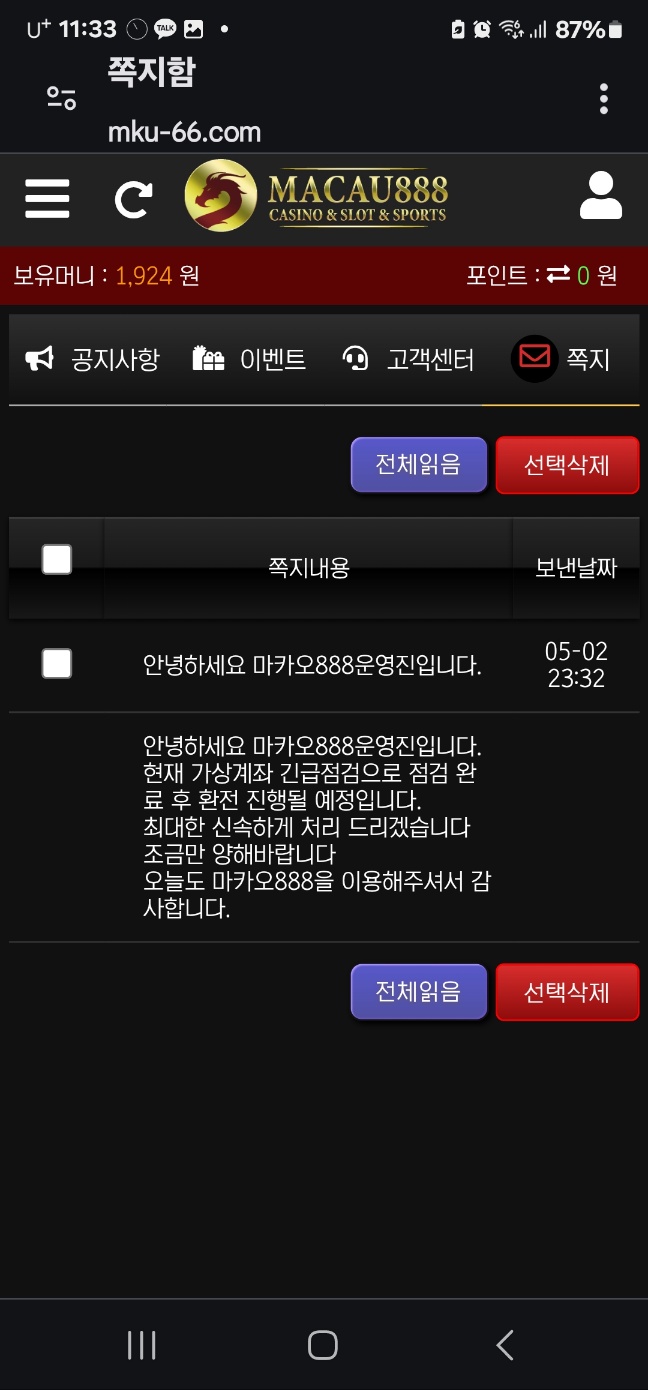Reload the page with refresh icon

click(x=133, y=199)
